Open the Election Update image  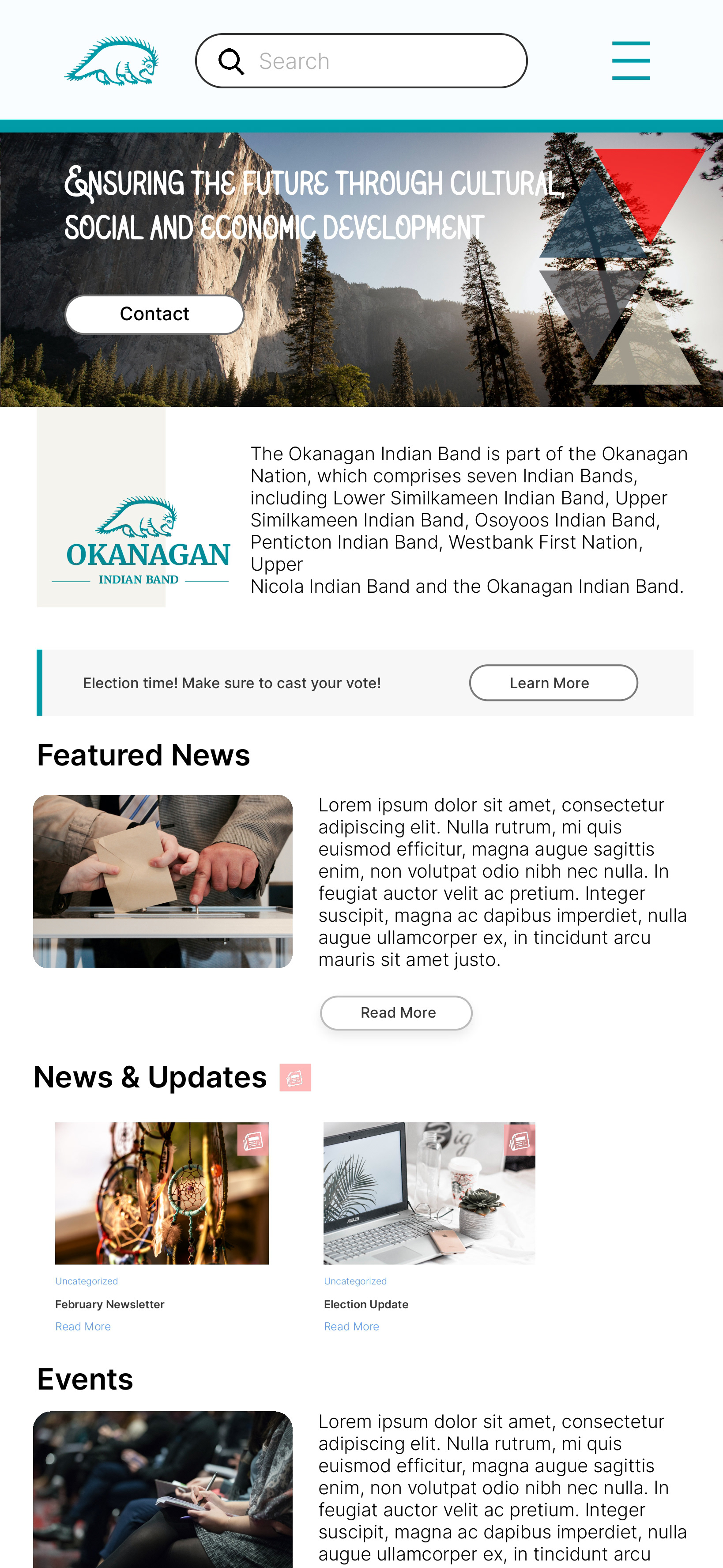429,1193
